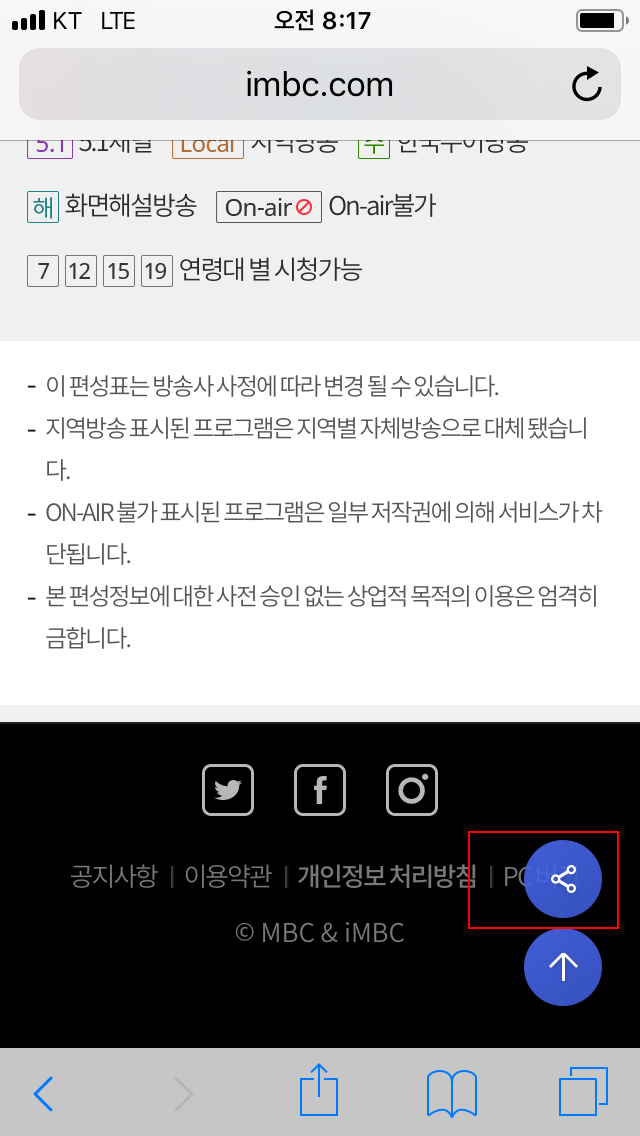Tap the imbc.com address bar
Viewport: 640px width, 1136px height.
[x=320, y=84]
